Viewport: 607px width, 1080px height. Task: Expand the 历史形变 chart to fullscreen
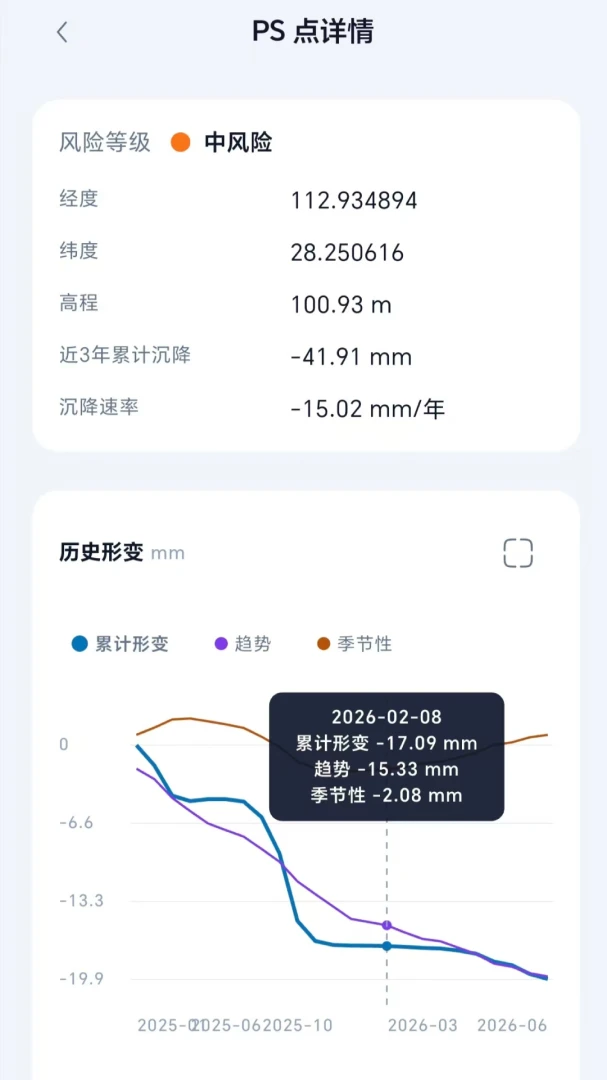tap(518, 553)
